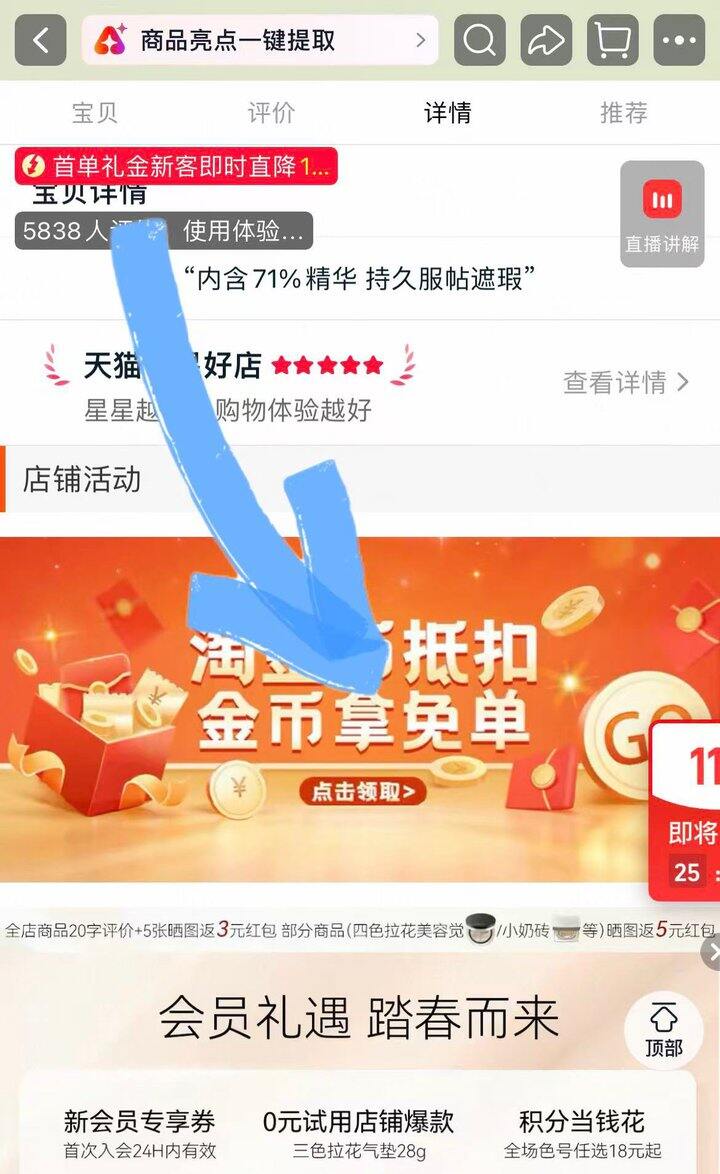Go back using the top-left arrow
This screenshot has height=1174, width=720.
(x=40, y=40)
